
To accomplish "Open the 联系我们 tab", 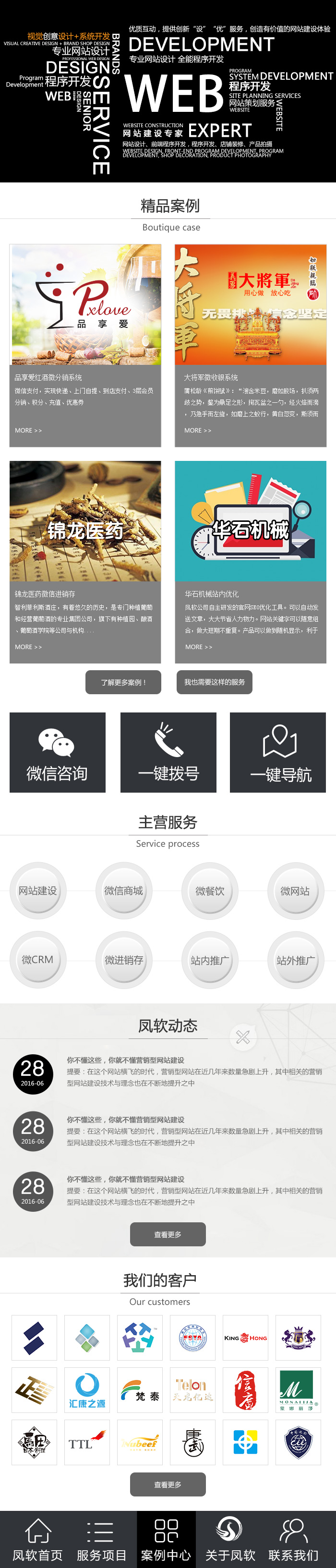I will click(293, 1539).
